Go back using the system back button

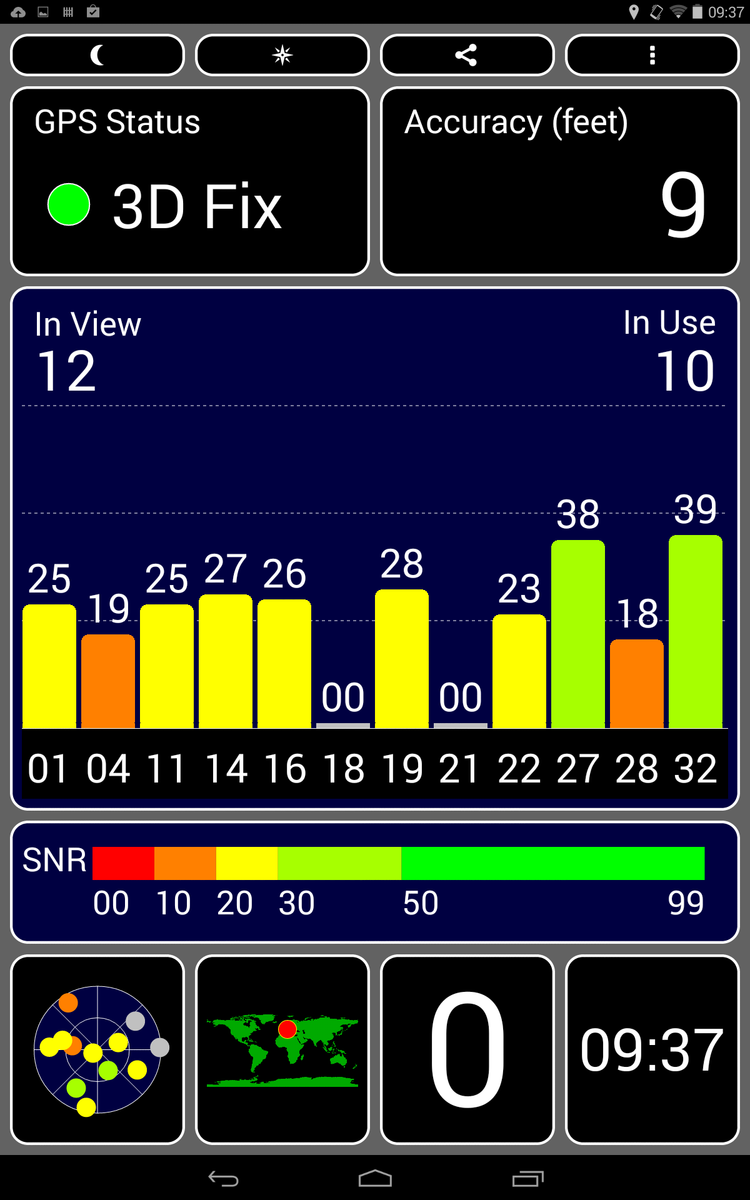click(223, 1178)
